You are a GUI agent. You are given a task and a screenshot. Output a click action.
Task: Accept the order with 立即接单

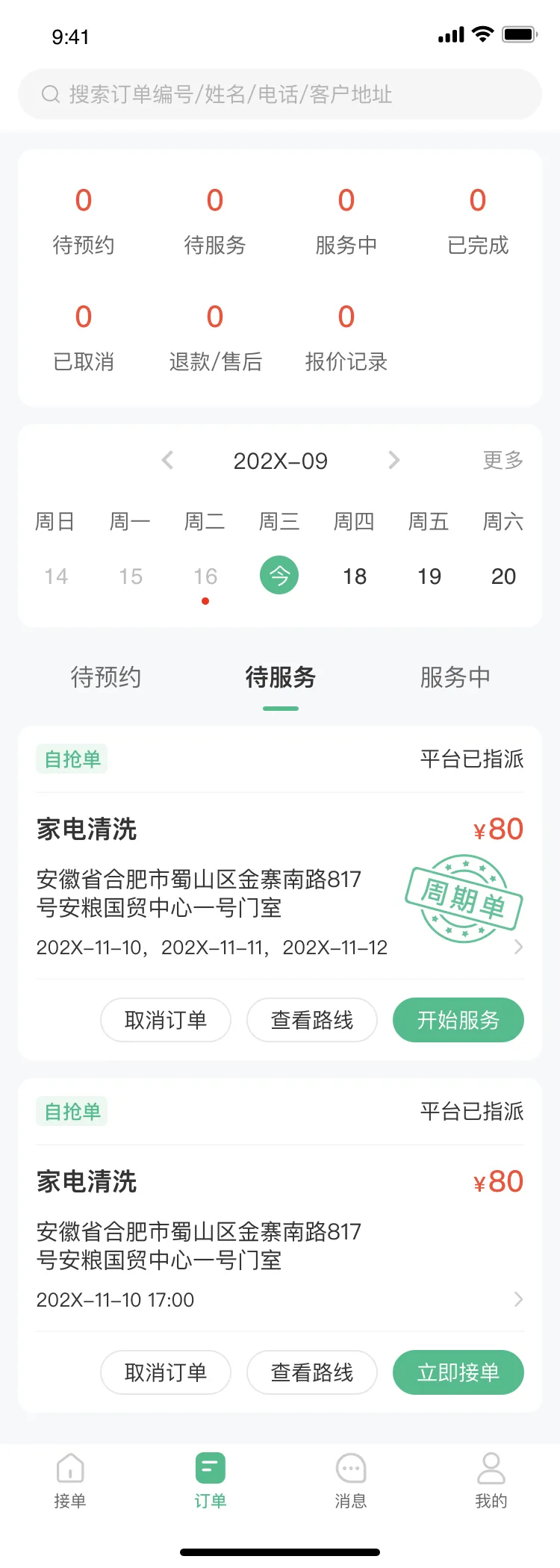pyautogui.click(x=458, y=1372)
